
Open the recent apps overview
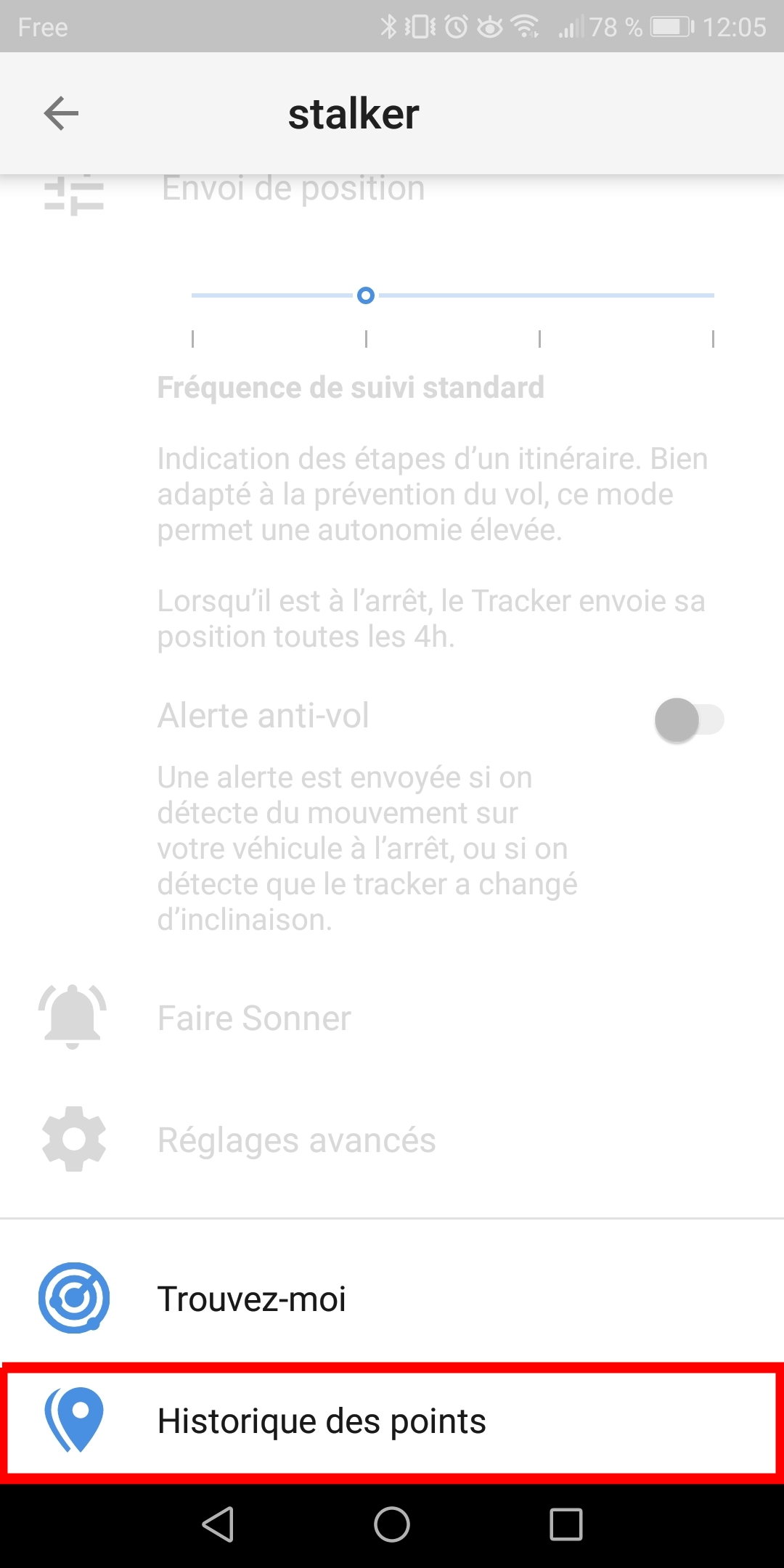point(566,1524)
